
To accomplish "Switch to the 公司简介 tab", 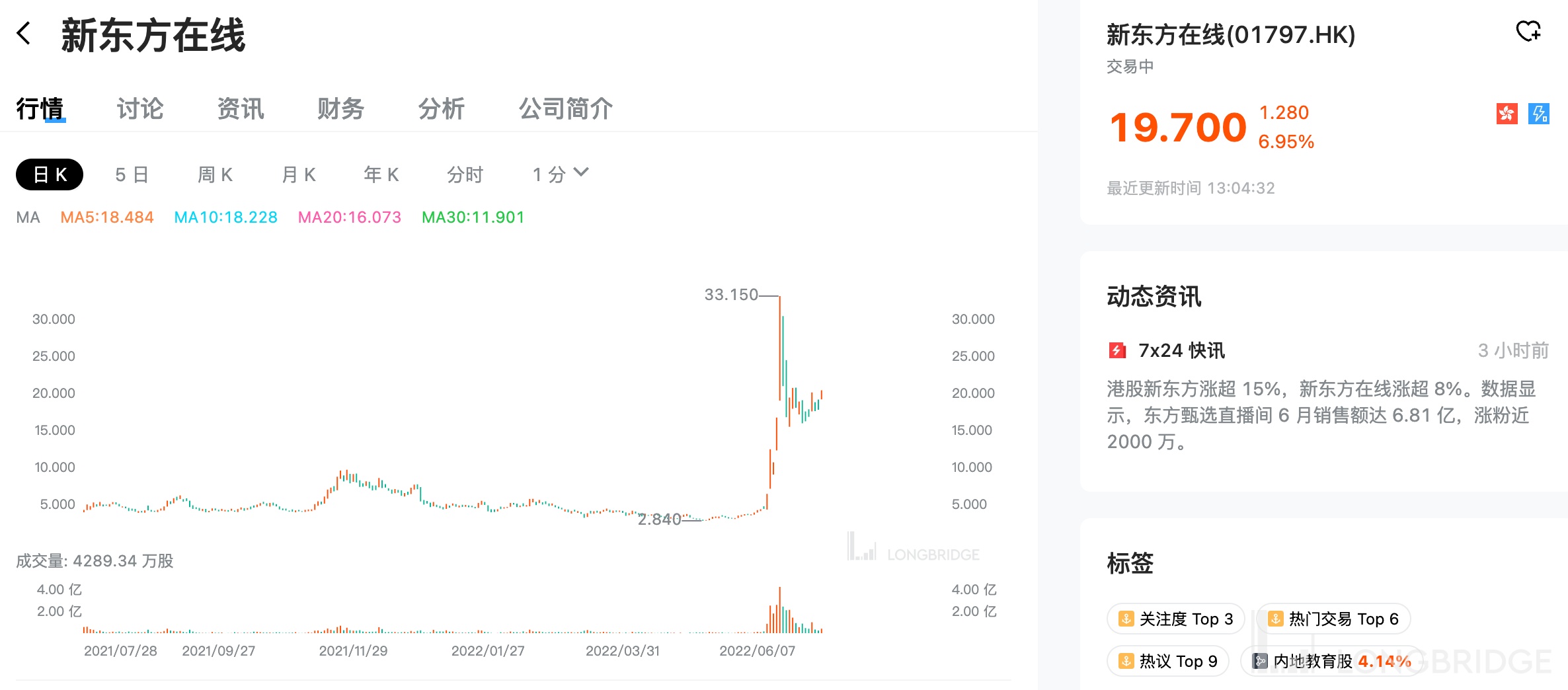I will 565,108.
